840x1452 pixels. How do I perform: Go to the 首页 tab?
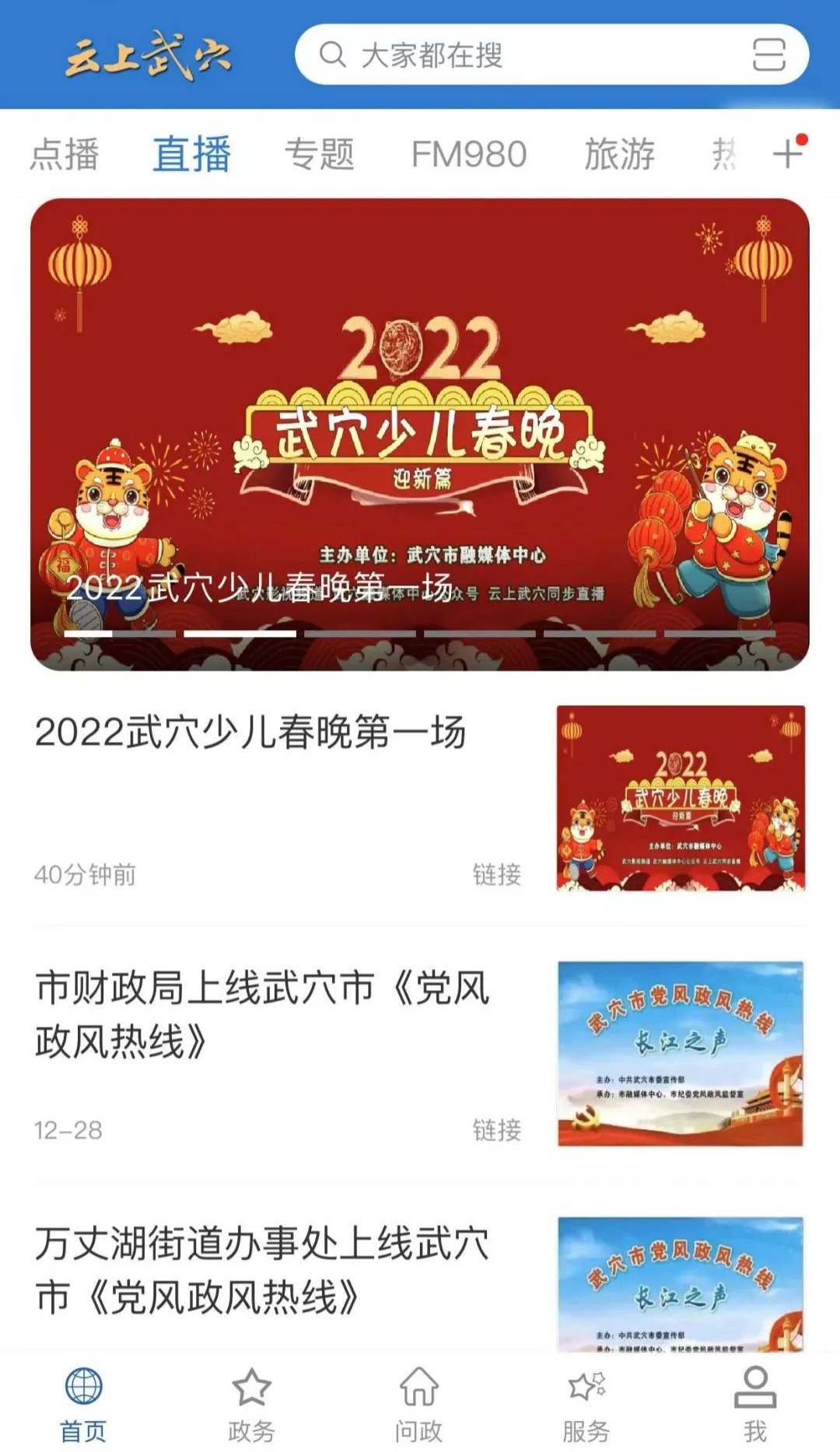coord(83,1405)
